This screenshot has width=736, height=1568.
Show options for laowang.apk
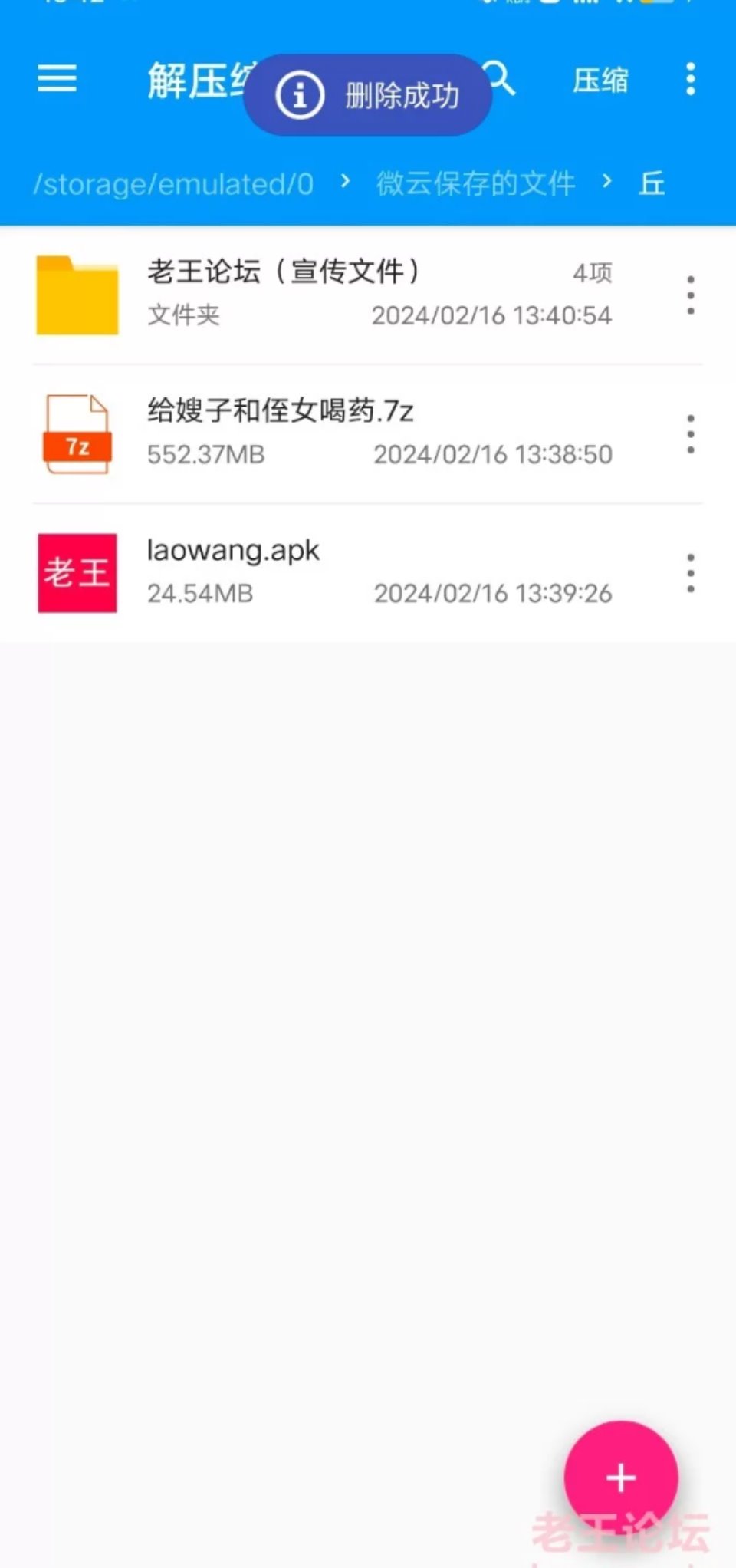point(690,573)
